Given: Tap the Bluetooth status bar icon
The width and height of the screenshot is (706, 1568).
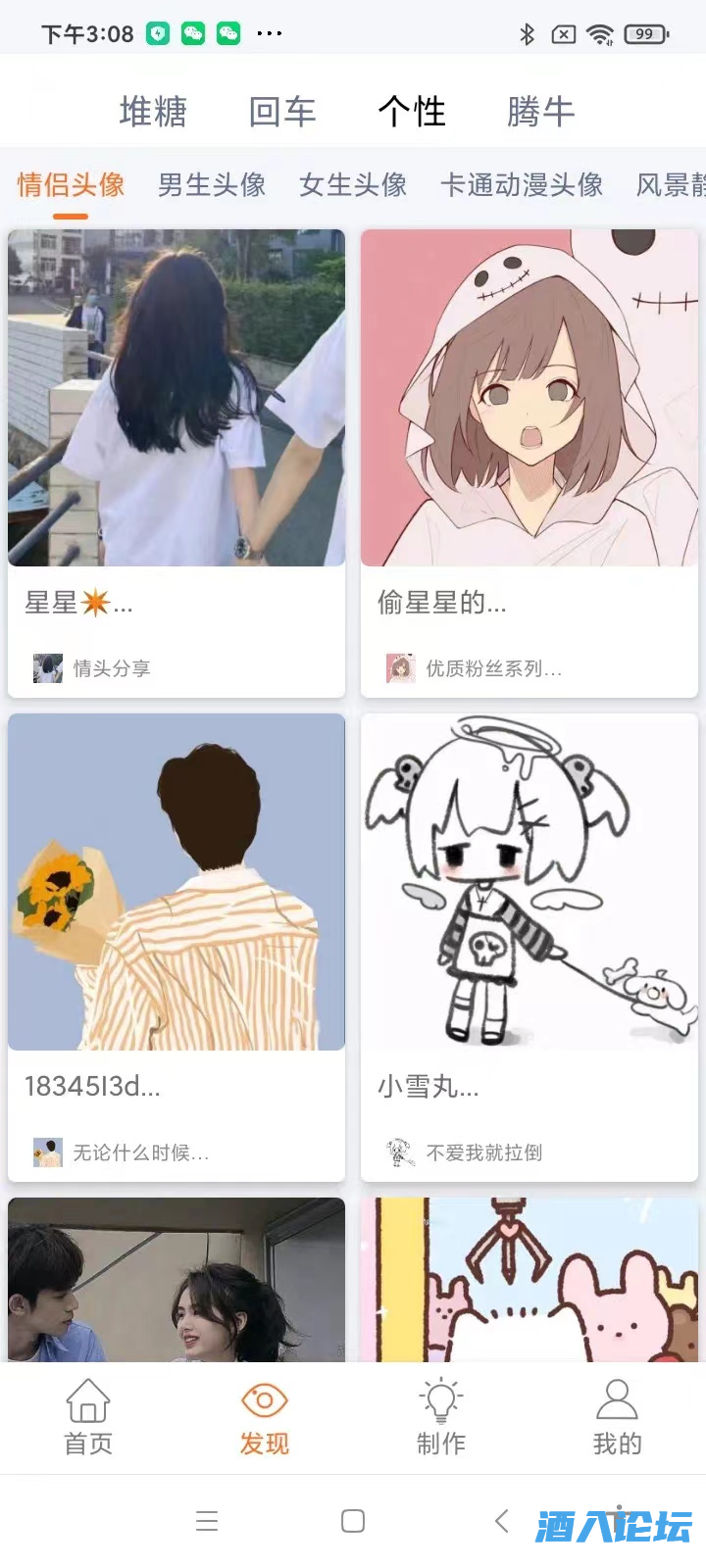Looking at the screenshot, I should pos(526,33).
